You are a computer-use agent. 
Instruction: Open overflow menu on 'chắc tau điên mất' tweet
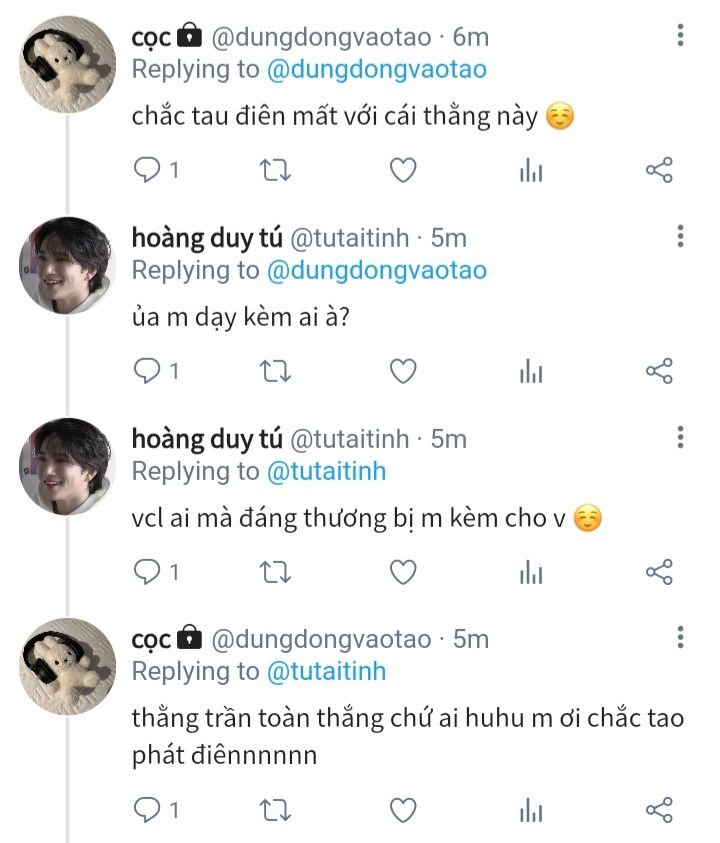680,36
